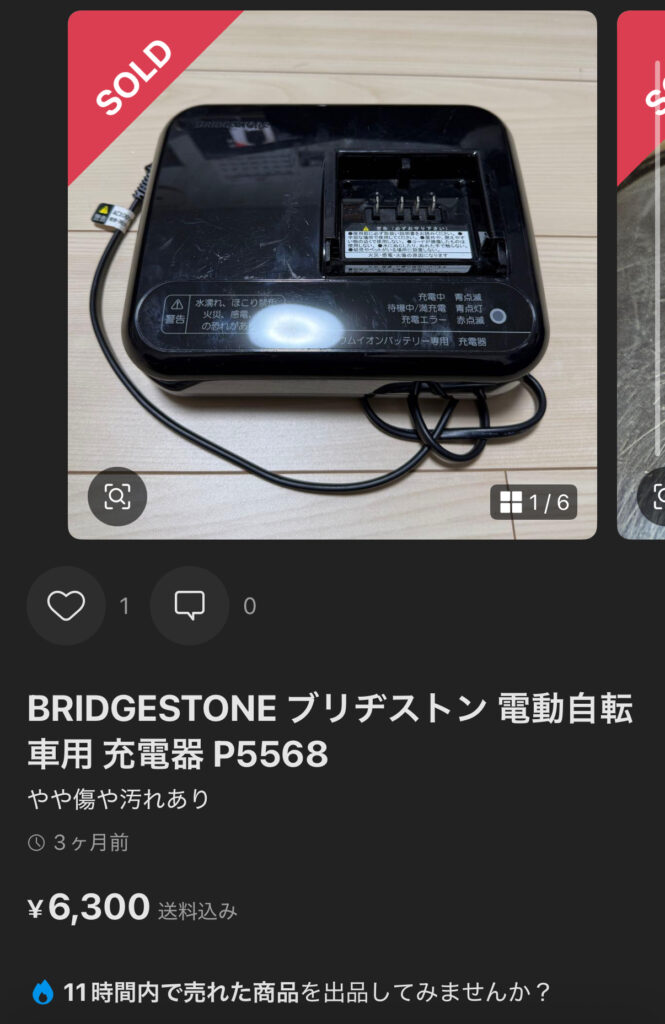665x1024 pixels.
Task: Search by image on the charger photo
Action: (117, 497)
